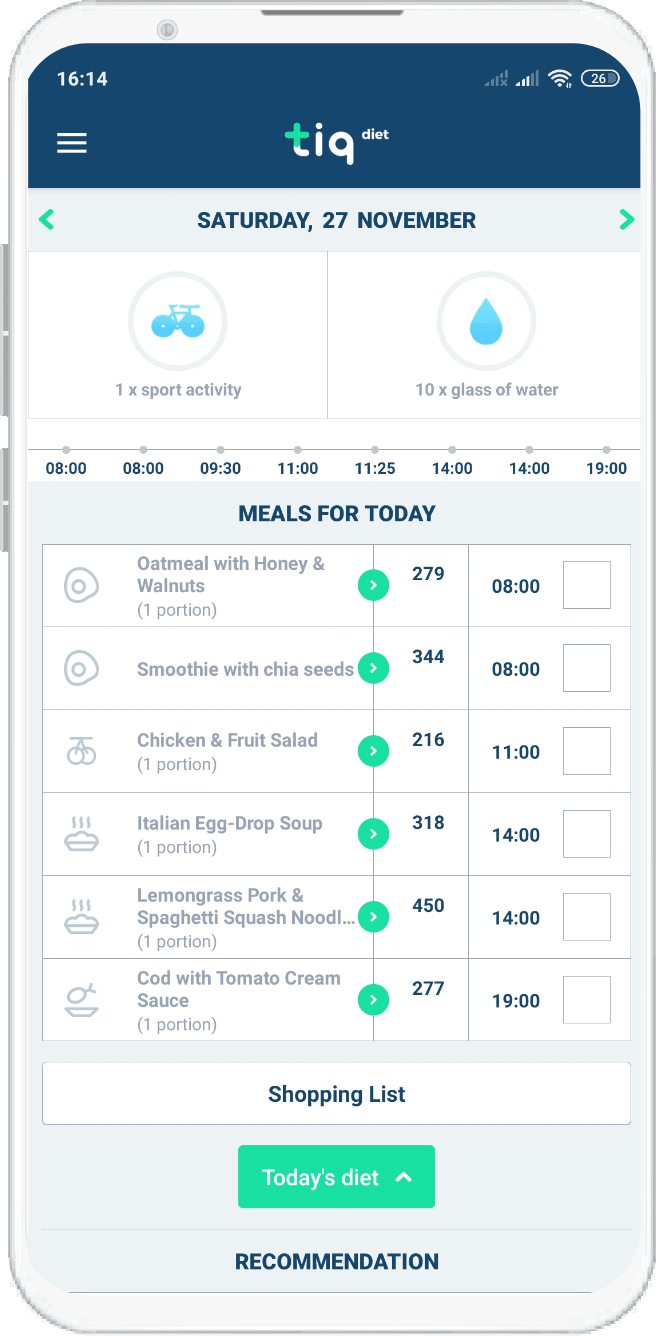Mark Smoothie with chia seeds as eaten

tap(587, 668)
